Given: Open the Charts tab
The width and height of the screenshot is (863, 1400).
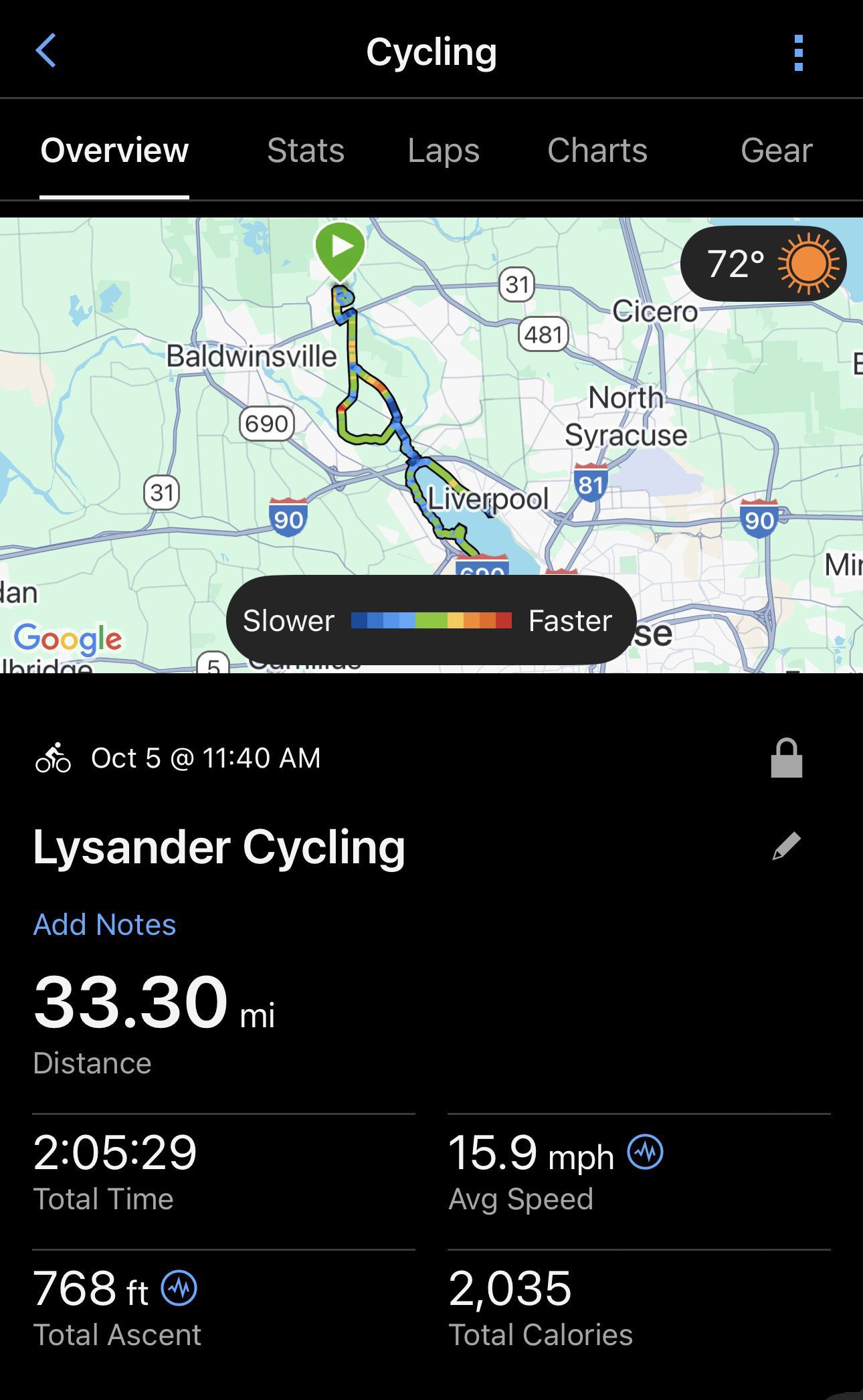Looking at the screenshot, I should 597,151.
